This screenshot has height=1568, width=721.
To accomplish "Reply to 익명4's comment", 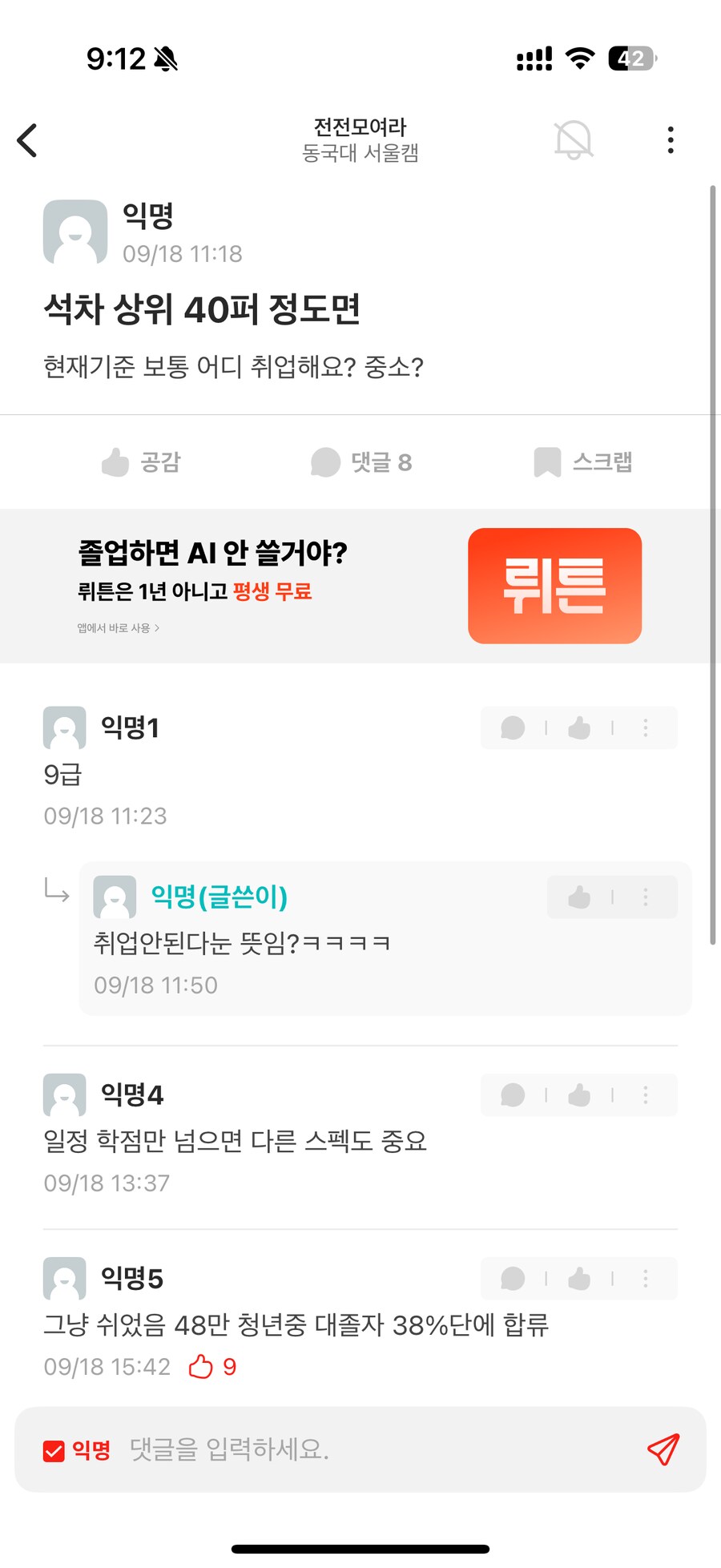I will (x=513, y=1094).
